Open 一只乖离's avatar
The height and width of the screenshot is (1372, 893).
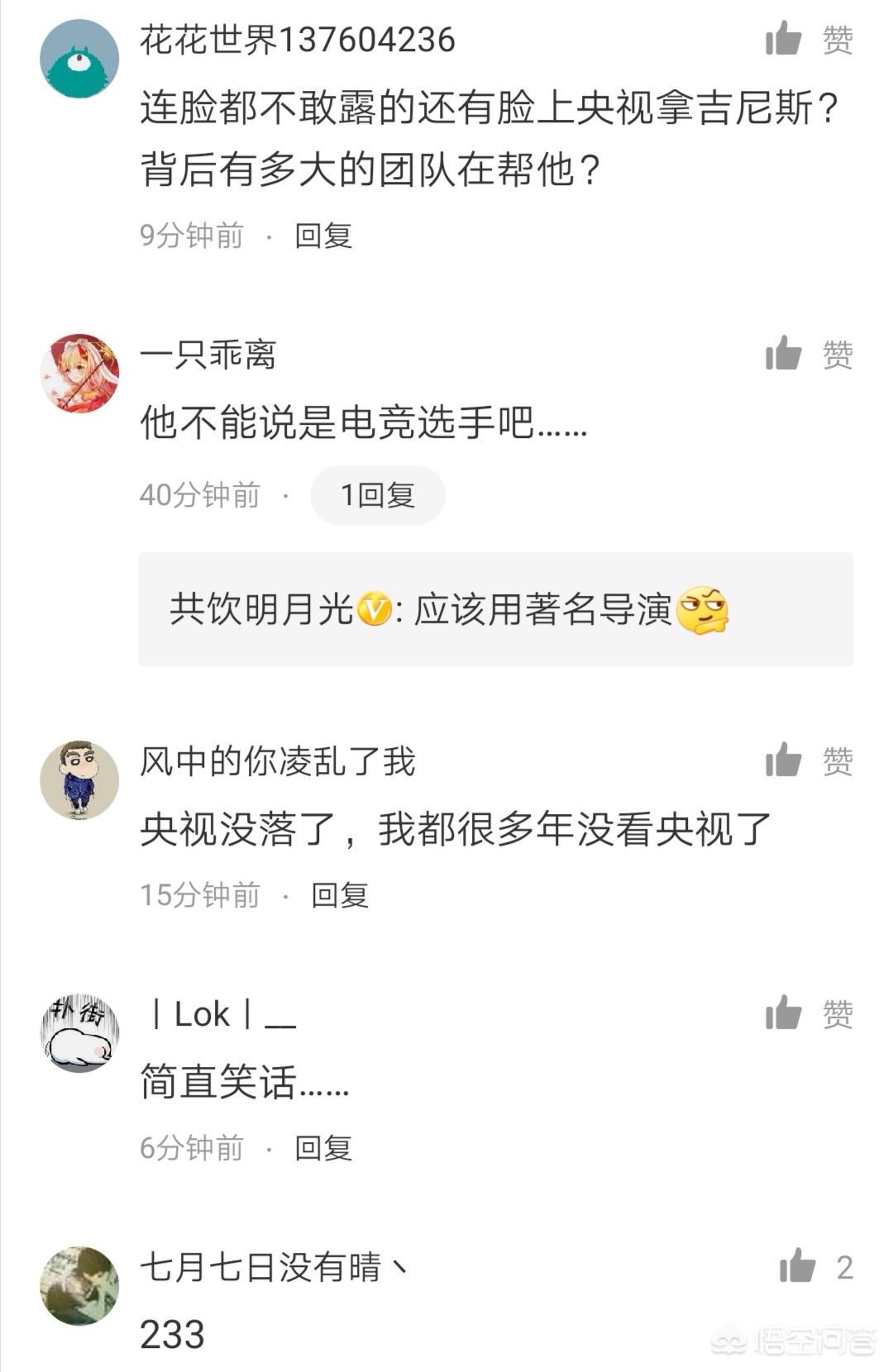[79, 374]
